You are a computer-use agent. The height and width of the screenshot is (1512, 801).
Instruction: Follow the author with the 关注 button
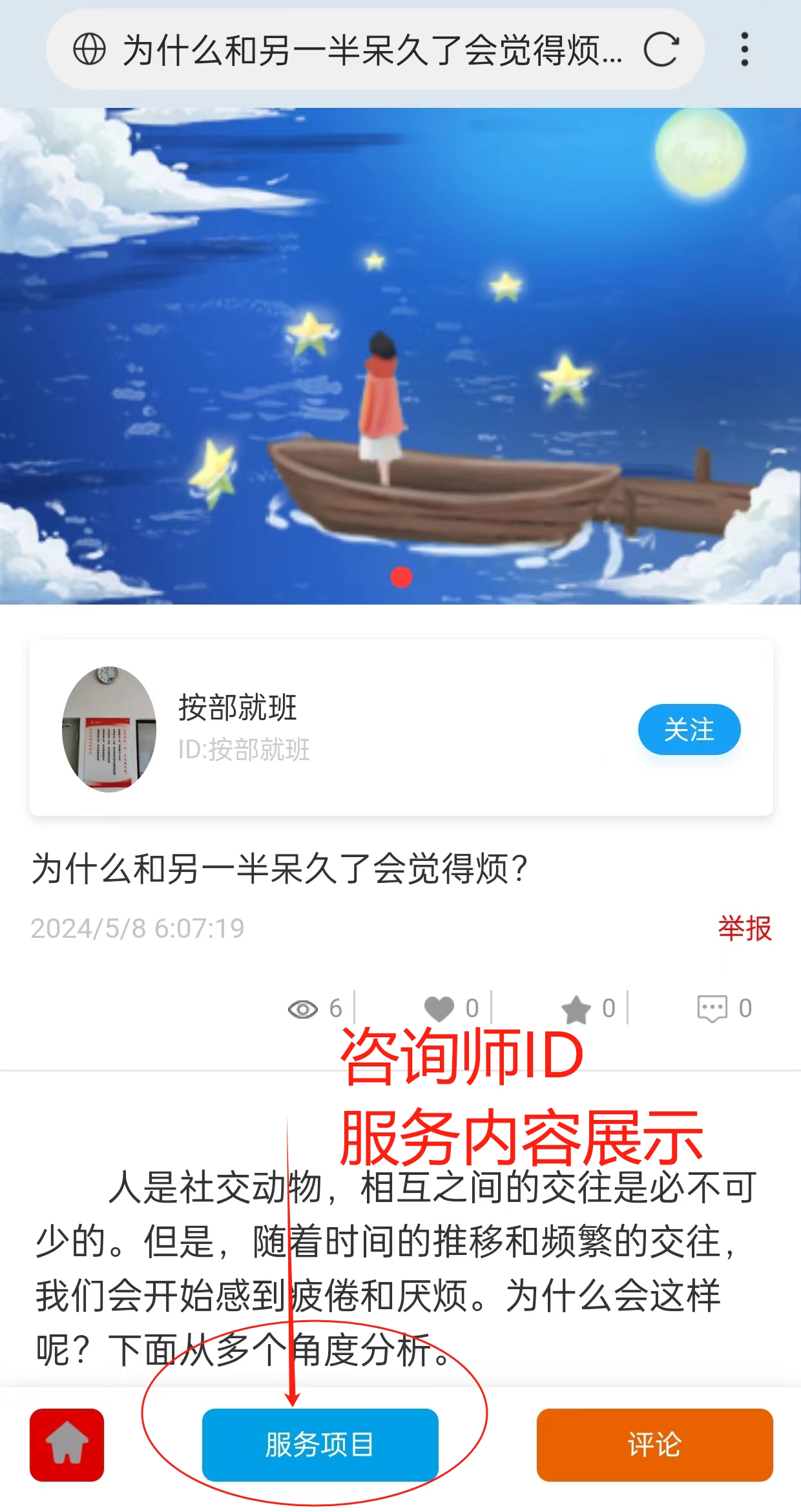(x=689, y=729)
